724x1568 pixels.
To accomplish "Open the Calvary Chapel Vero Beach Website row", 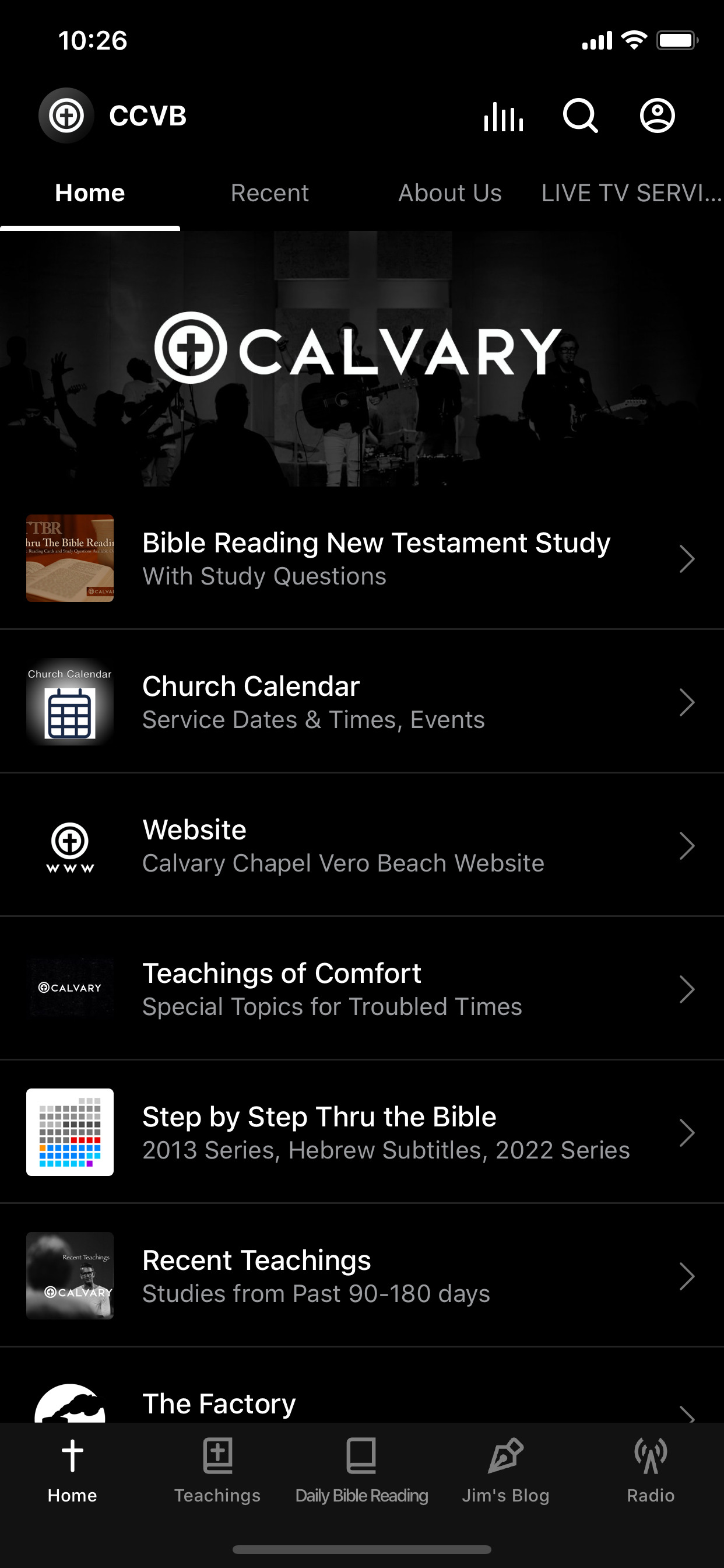I will pos(362,845).
